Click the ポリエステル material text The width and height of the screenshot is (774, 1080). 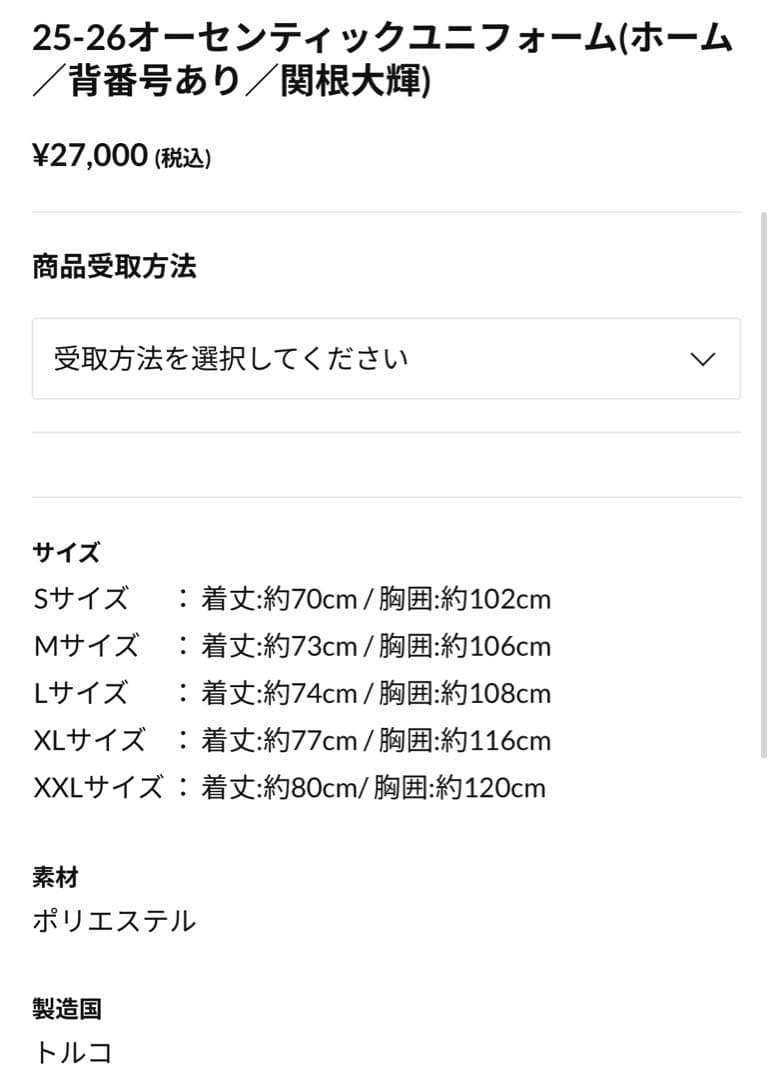pyautogui.click(x=113, y=921)
